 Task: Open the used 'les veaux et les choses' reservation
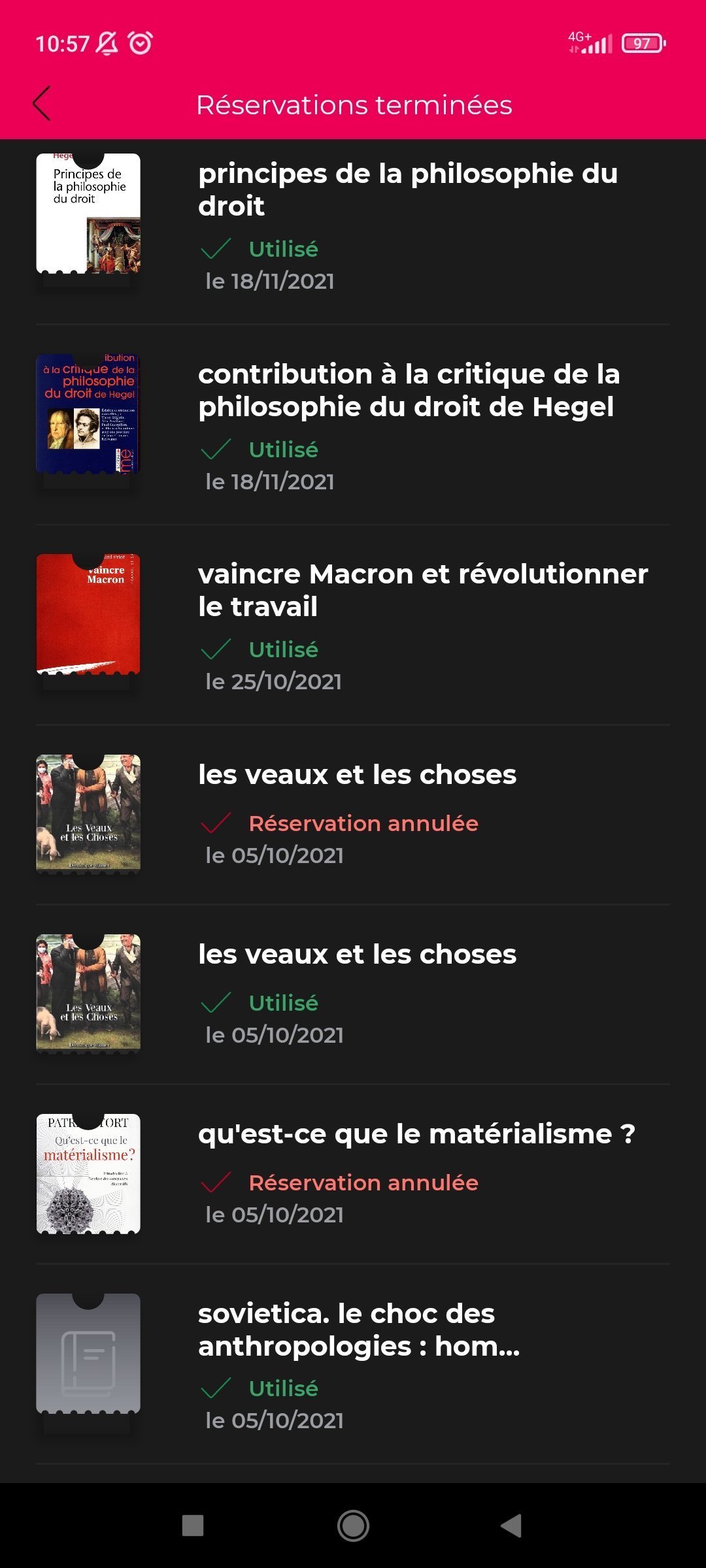[357, 955]
